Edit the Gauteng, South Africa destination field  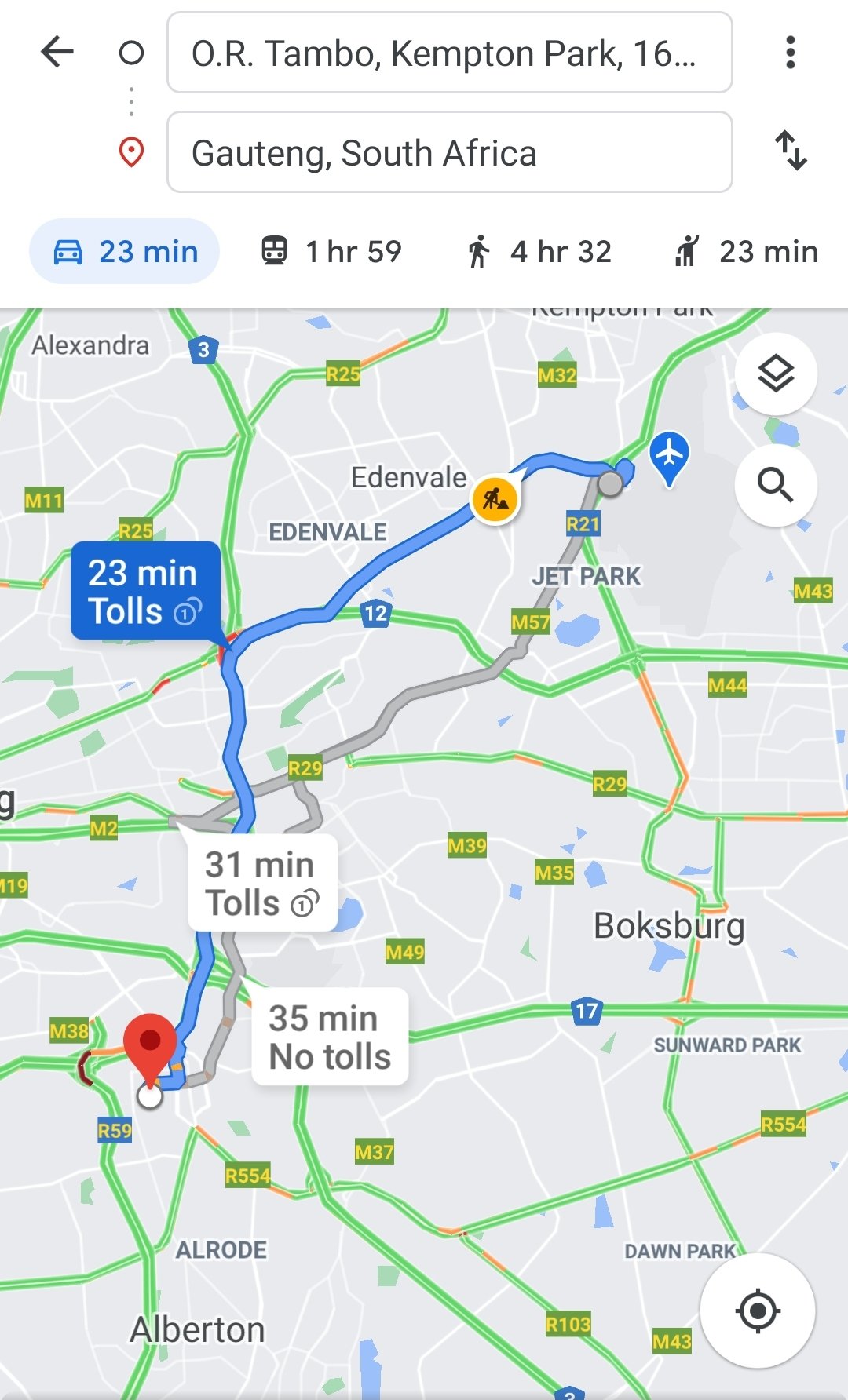pos(449,152)
